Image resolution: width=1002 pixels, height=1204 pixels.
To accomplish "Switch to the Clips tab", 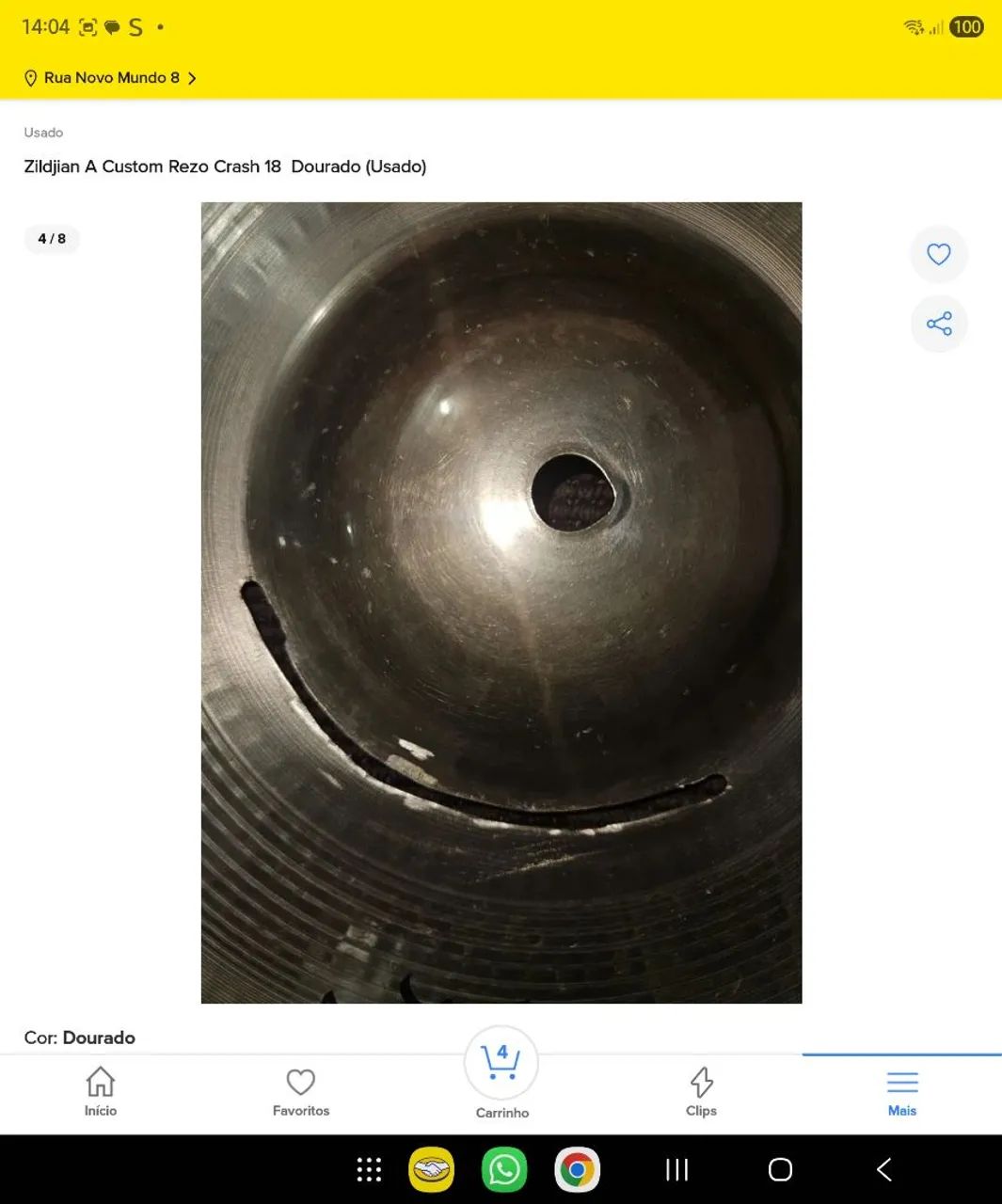I will pos(701,1092).
